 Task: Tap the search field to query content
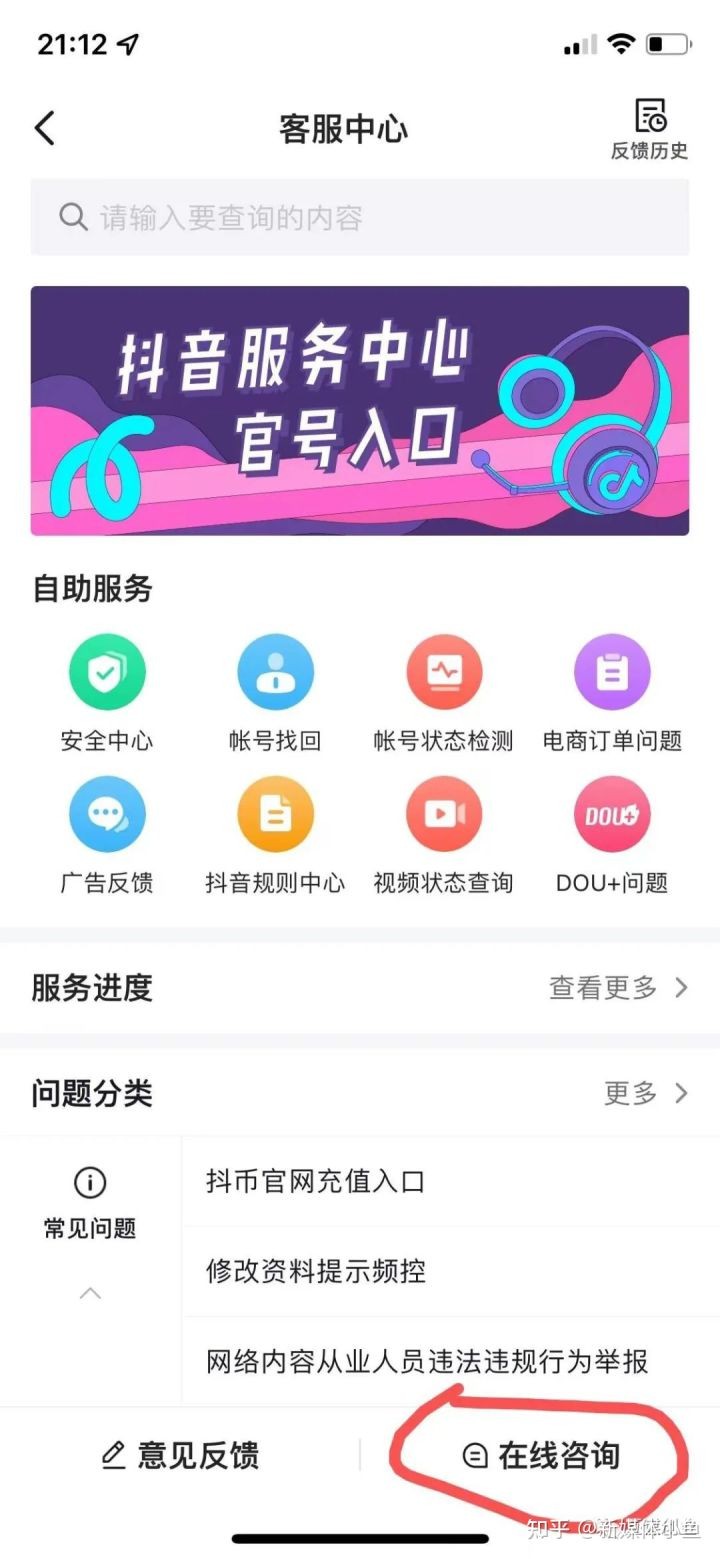pos(360,217)
